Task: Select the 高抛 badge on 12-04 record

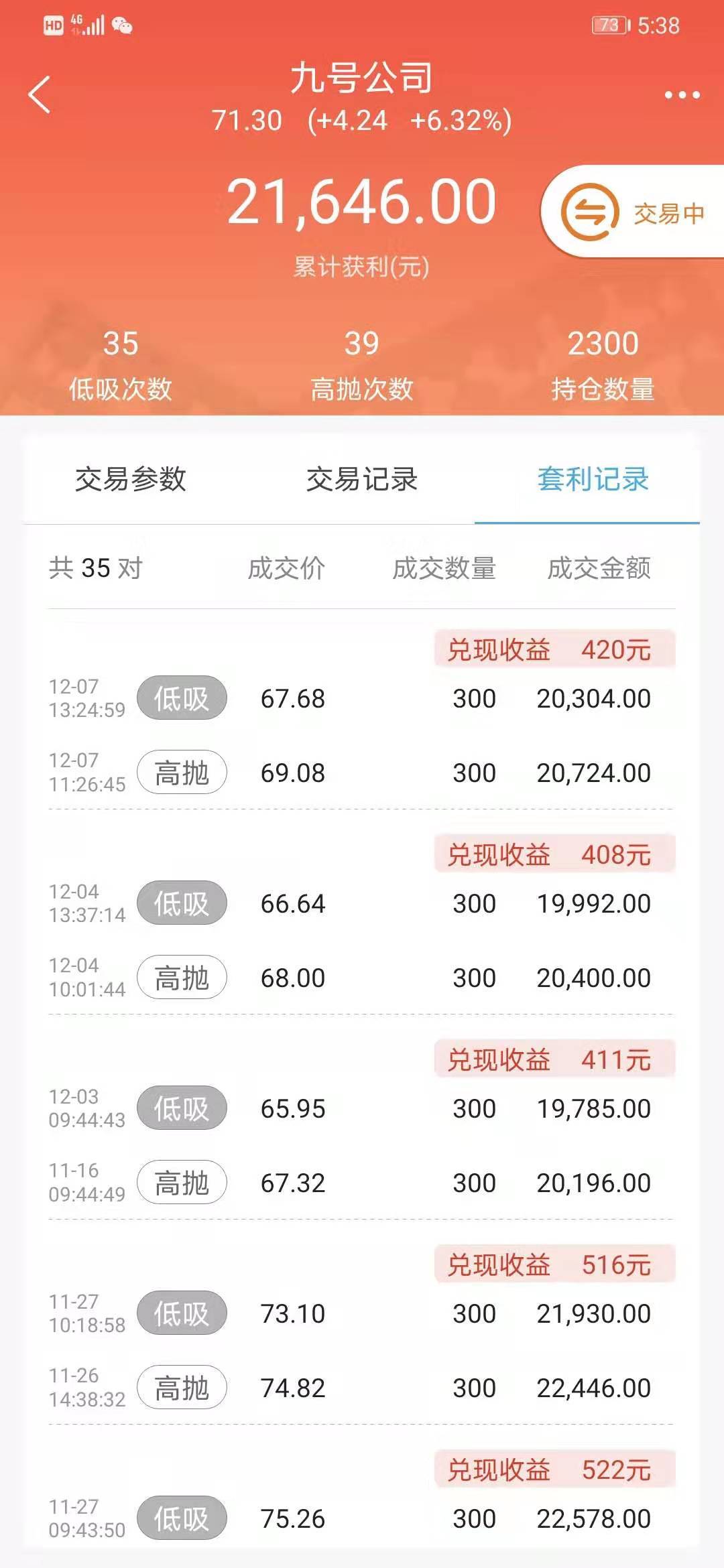Action: pos(183,978)
